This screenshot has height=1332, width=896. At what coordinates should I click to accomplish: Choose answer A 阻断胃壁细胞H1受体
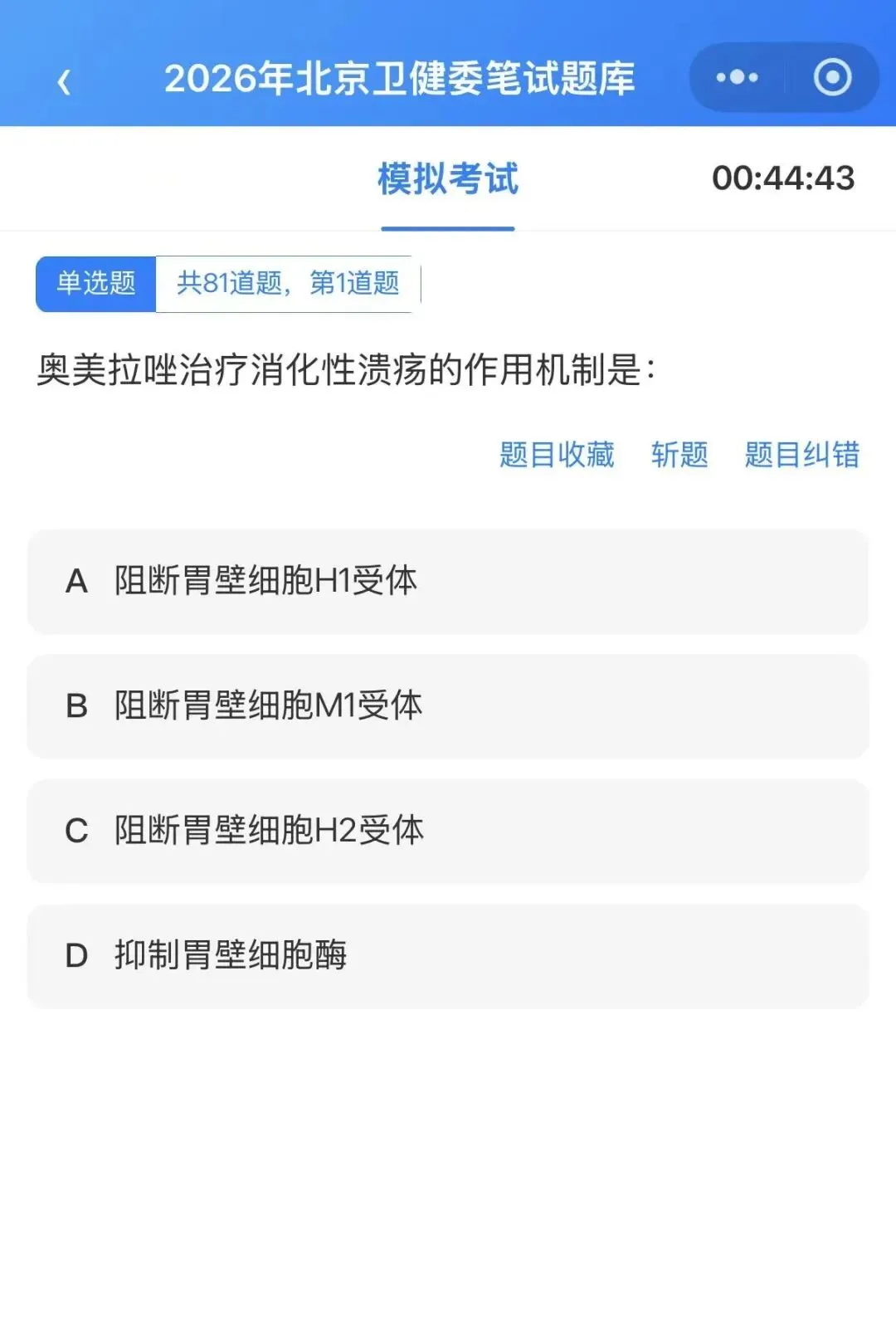tap(448, 582)
